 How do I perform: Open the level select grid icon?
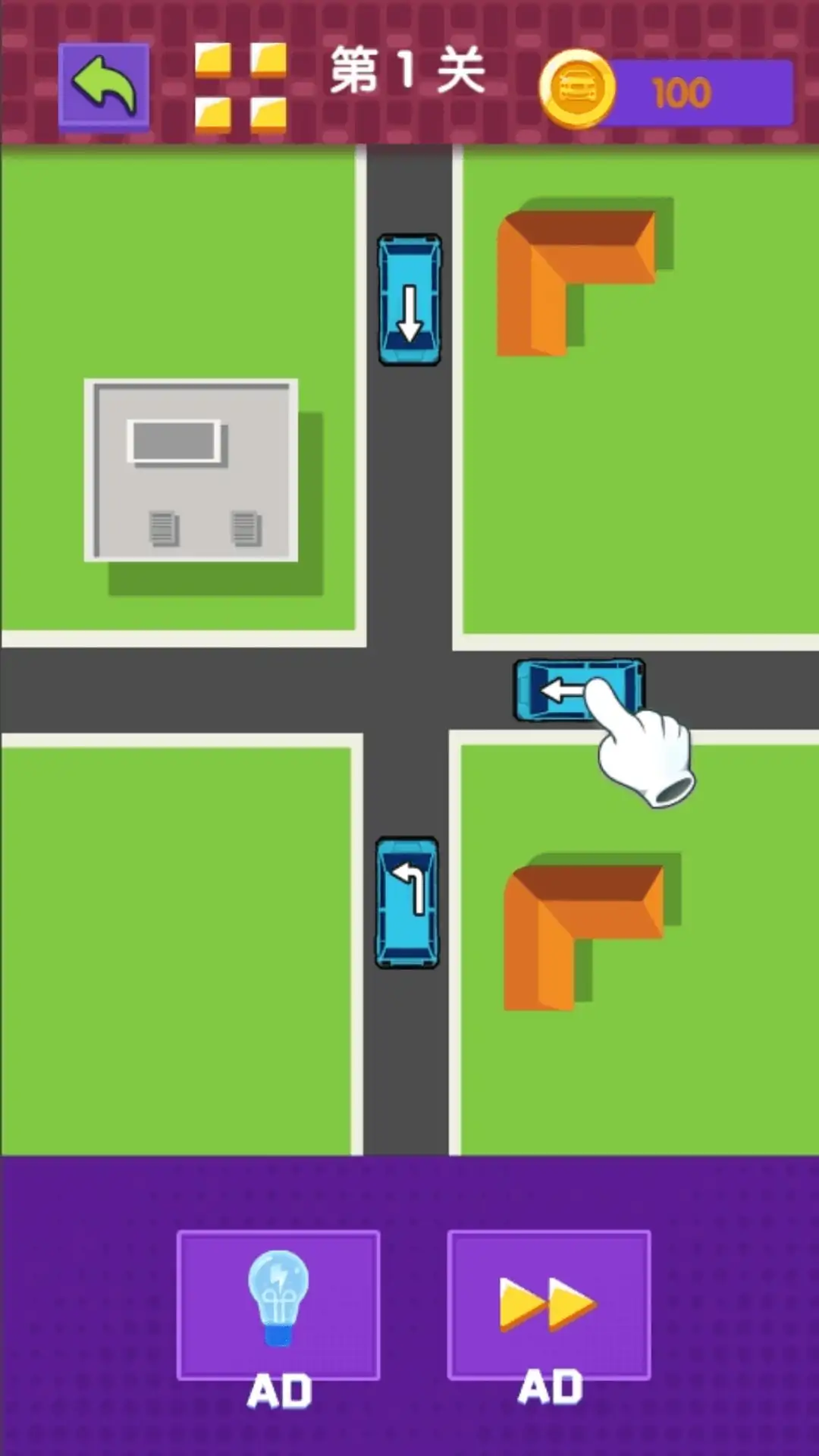pyautogui.click(x=240, y=87)
